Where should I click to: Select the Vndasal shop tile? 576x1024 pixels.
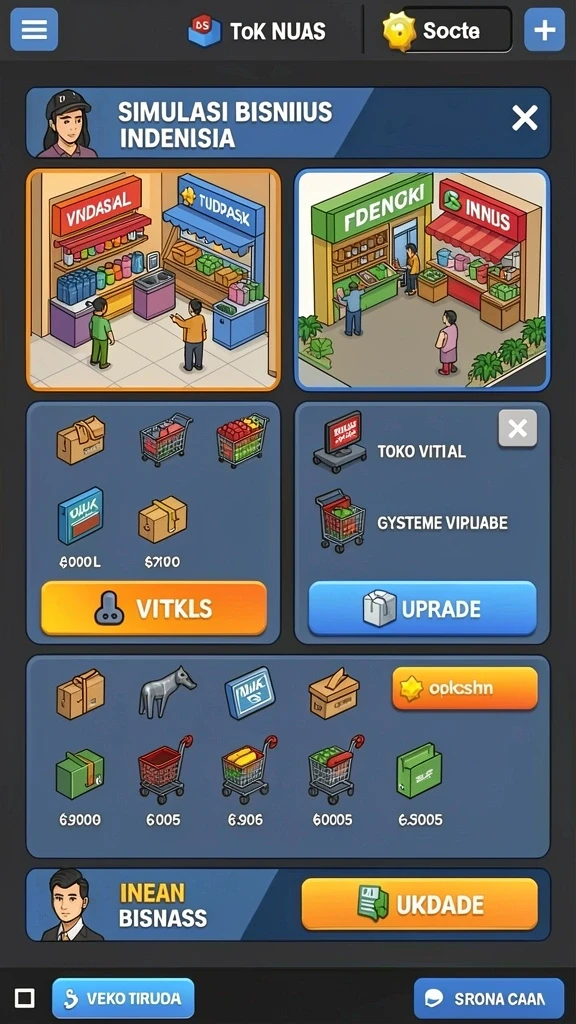point(153,280)
